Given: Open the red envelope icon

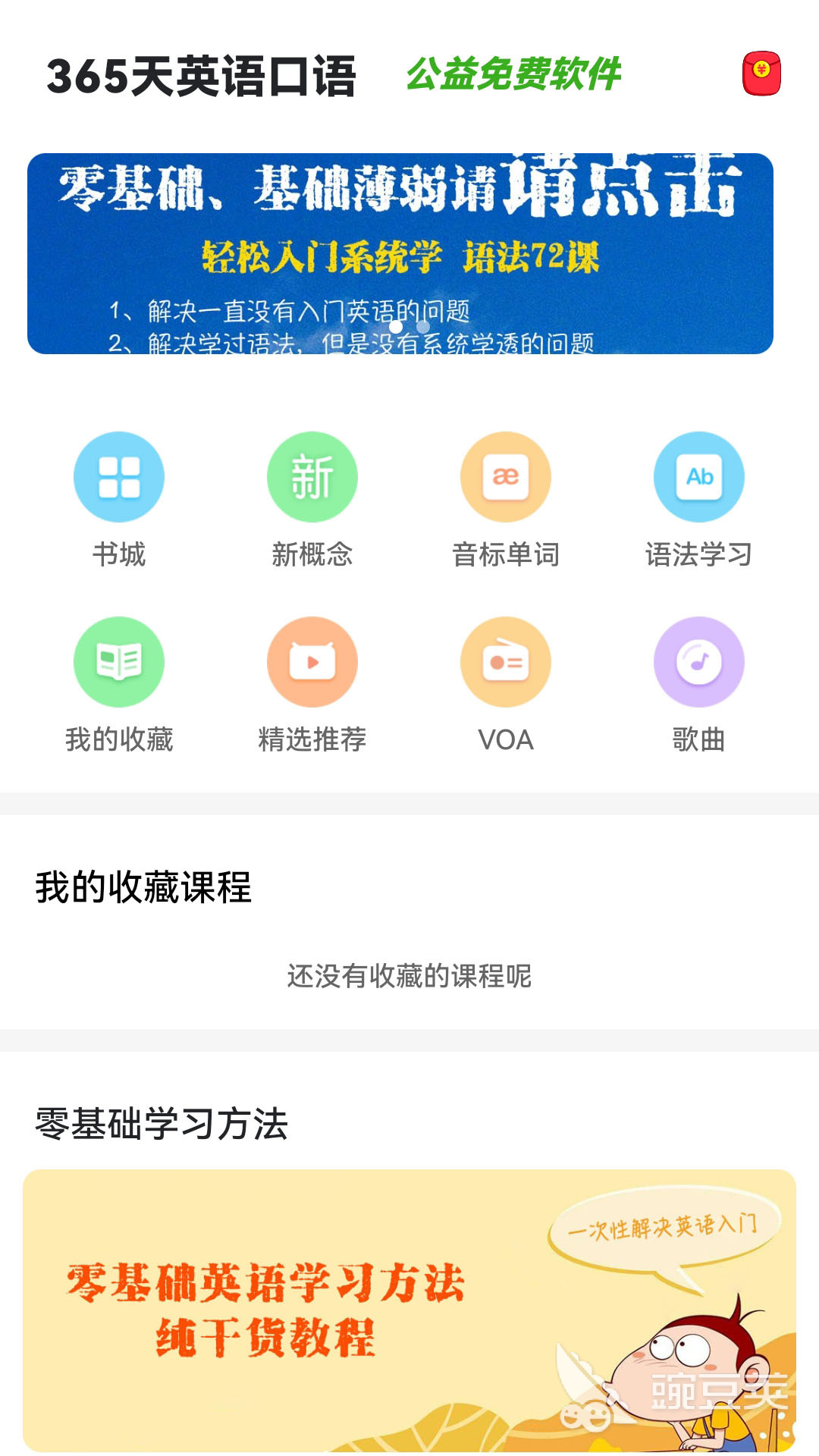Looking at the screenshot, I should point(761,74).
